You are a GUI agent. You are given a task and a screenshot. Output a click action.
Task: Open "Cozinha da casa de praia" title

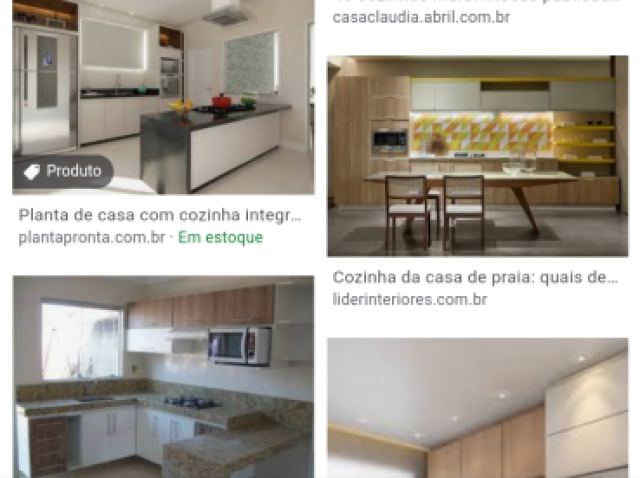point(475,277)
